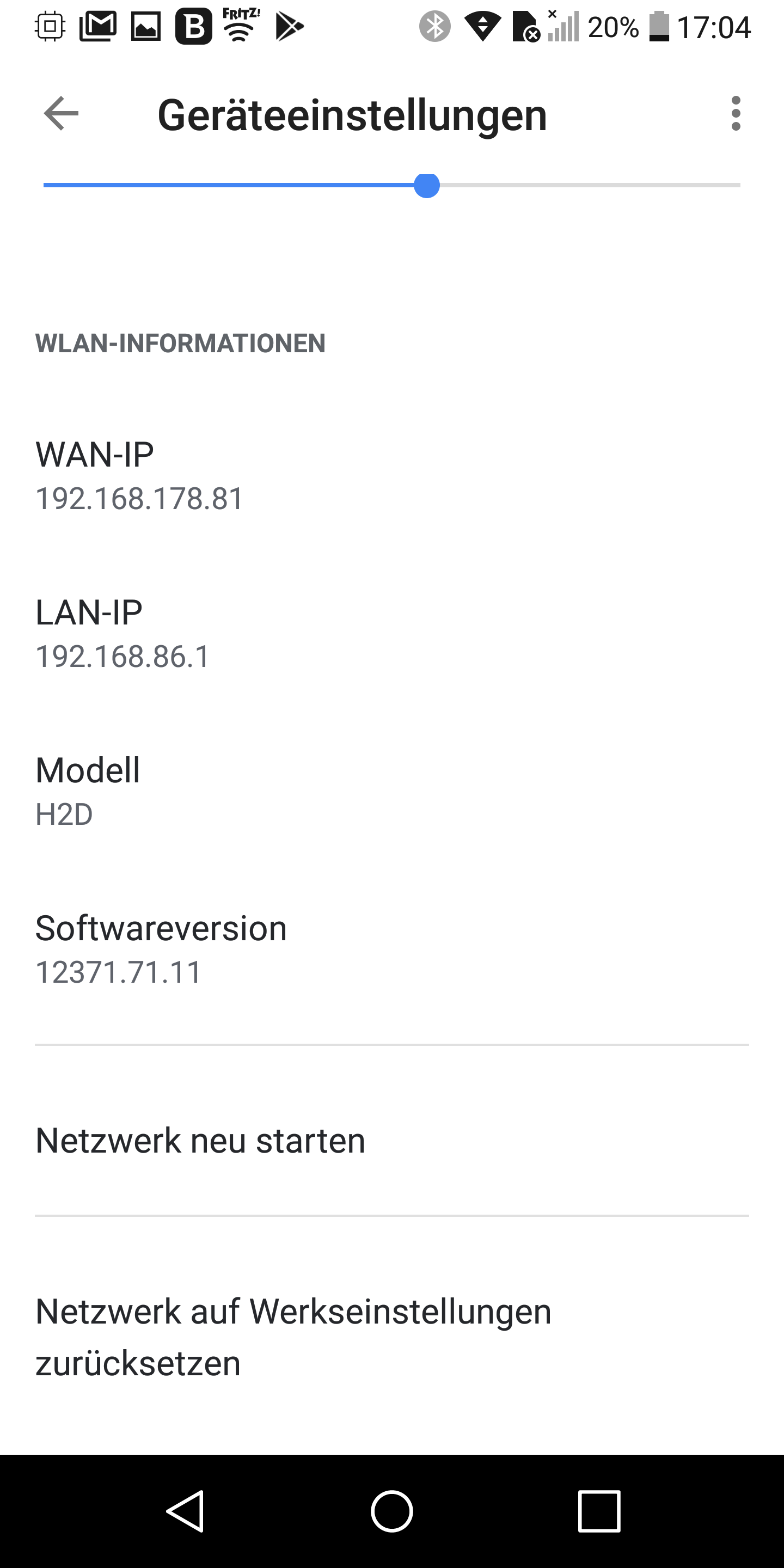Open Netzwerk auf Werkseinstellungen zurücksetzen
This screenshot has height=1568, width=784.
click(293, 1337)
